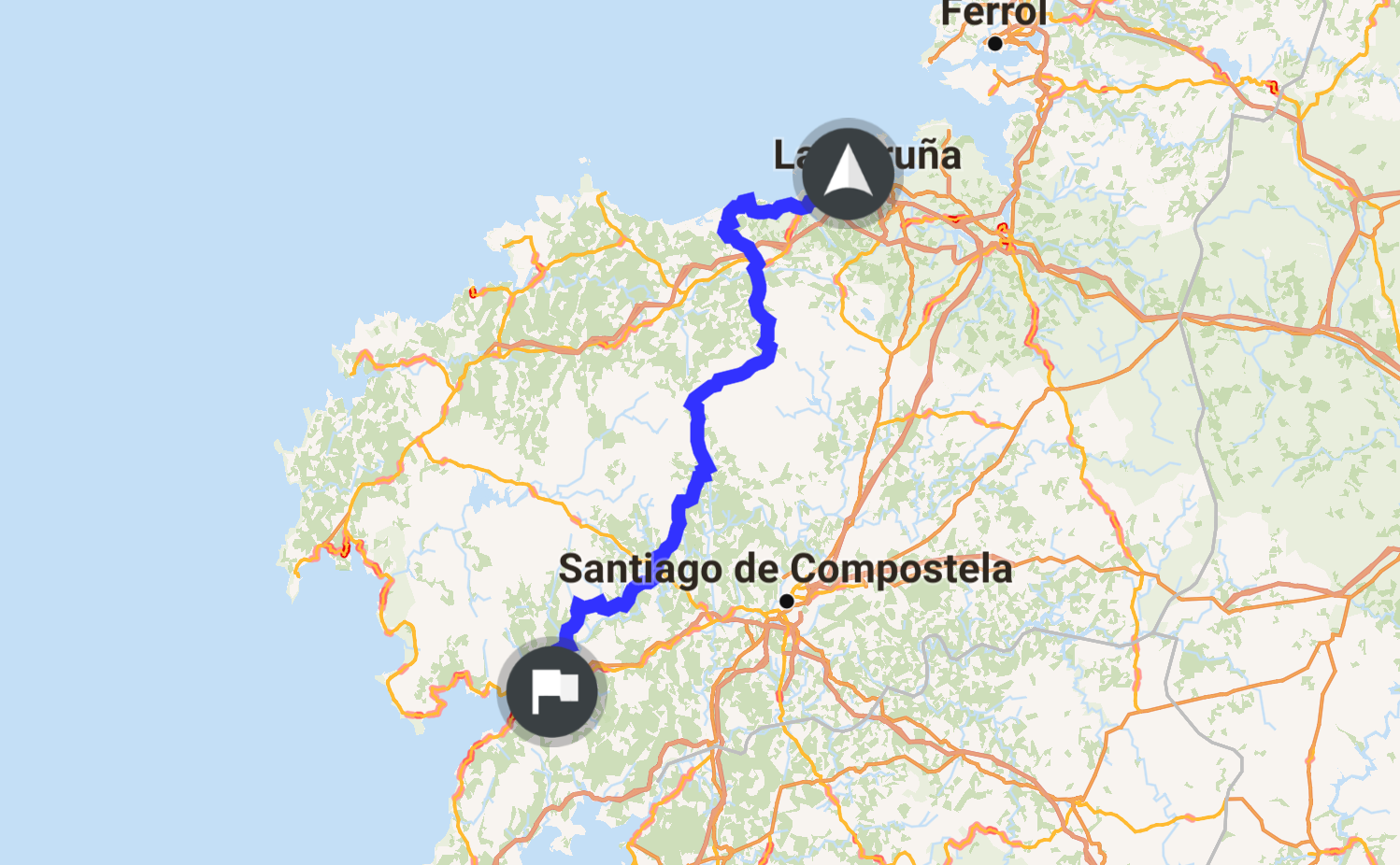Tap the destination flag marker
The image size is (1400, 865).
point(552,692)
